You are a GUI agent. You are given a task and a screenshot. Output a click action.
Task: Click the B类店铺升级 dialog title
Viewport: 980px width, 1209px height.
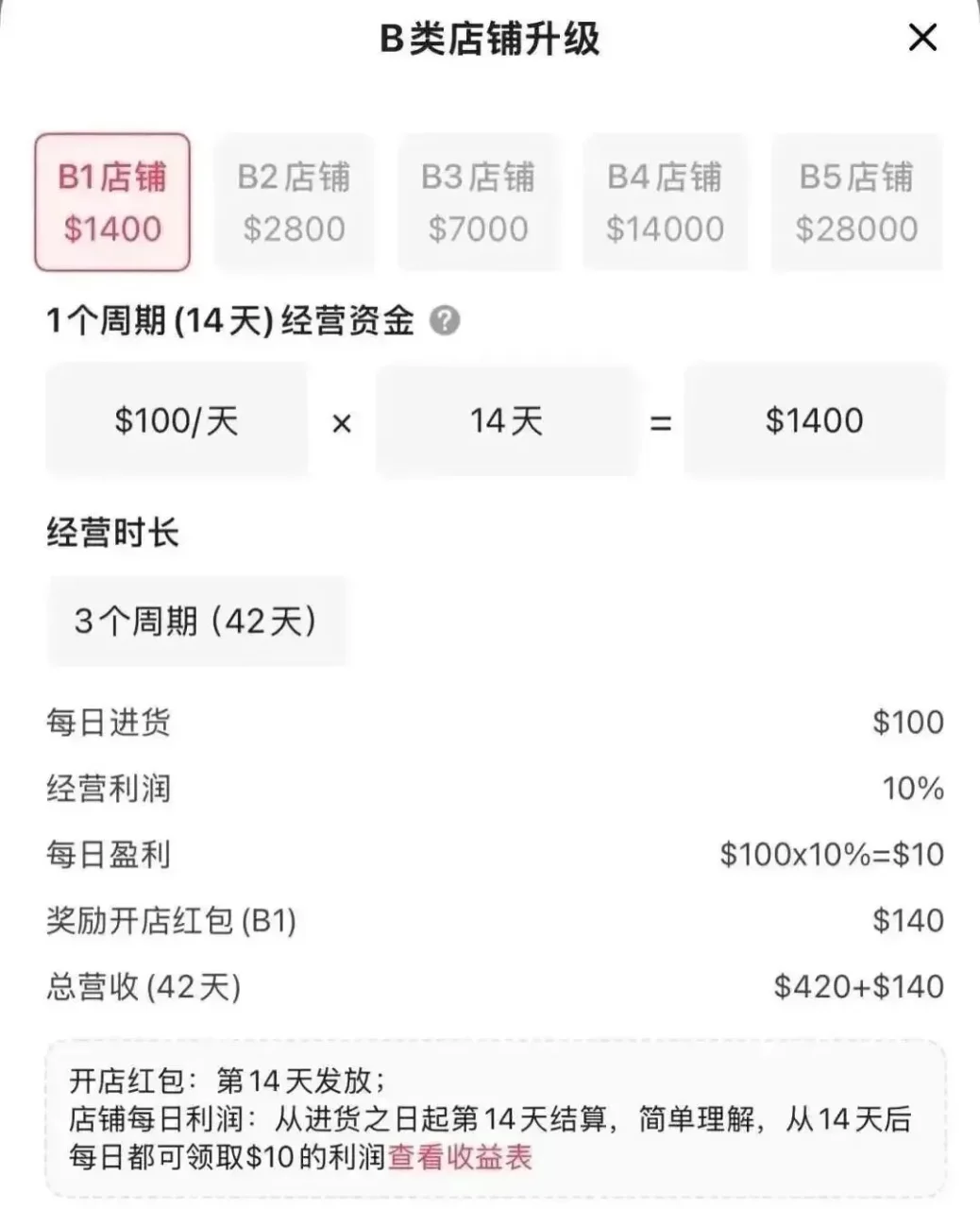pos(490,39)
